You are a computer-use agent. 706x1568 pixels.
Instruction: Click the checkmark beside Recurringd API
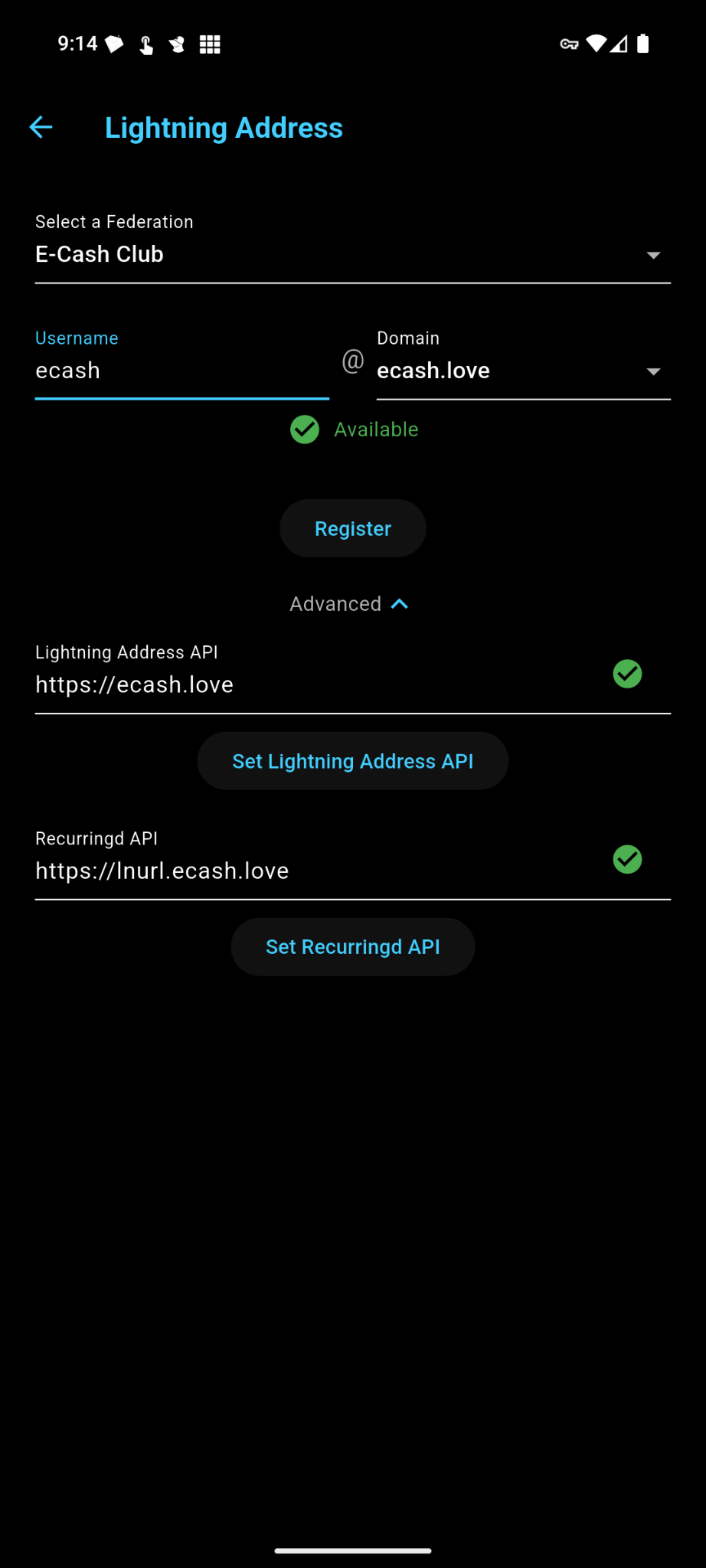tap(627, 860)
